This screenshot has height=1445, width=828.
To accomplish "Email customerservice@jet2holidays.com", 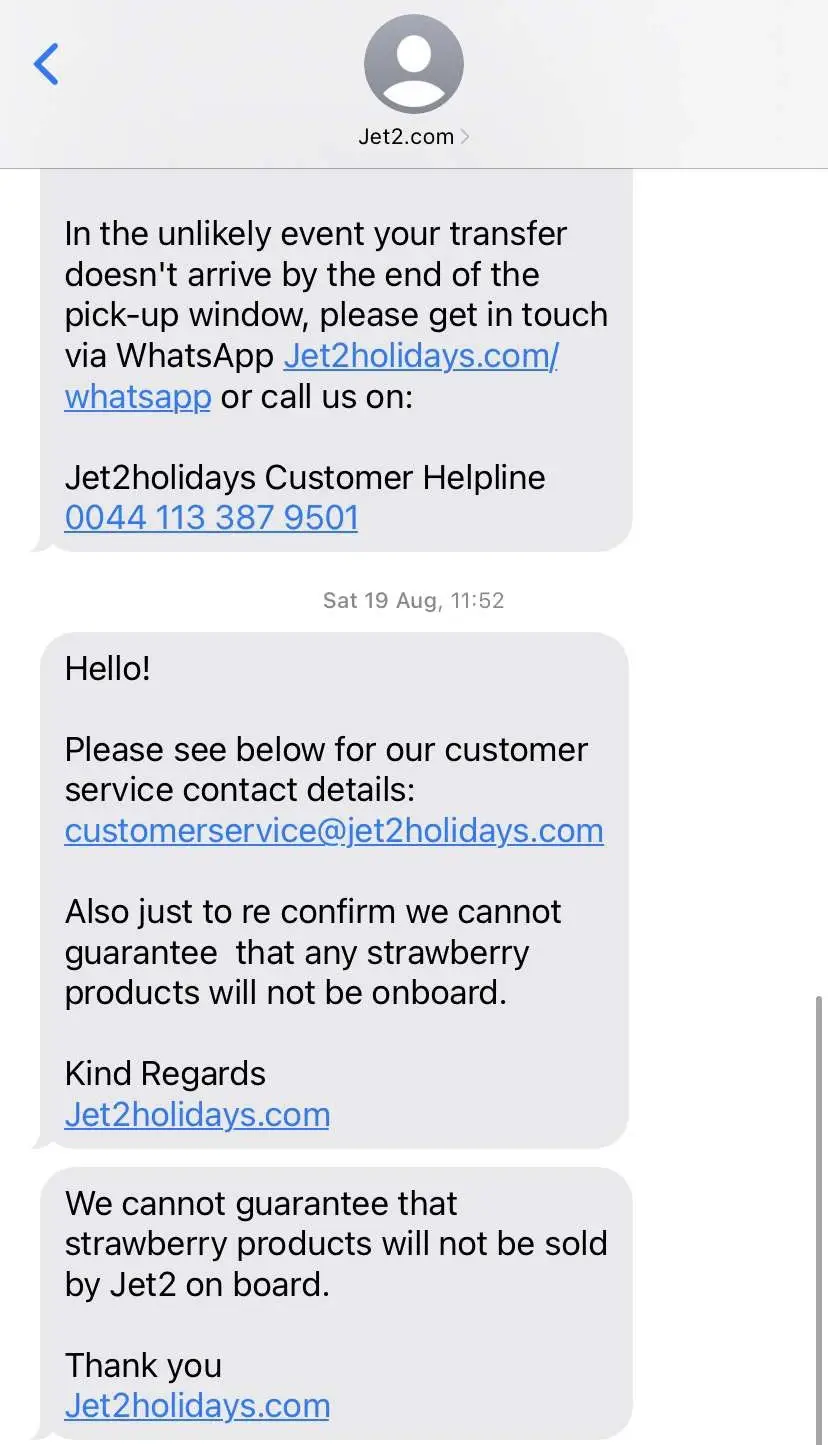I will click(334, 831).
